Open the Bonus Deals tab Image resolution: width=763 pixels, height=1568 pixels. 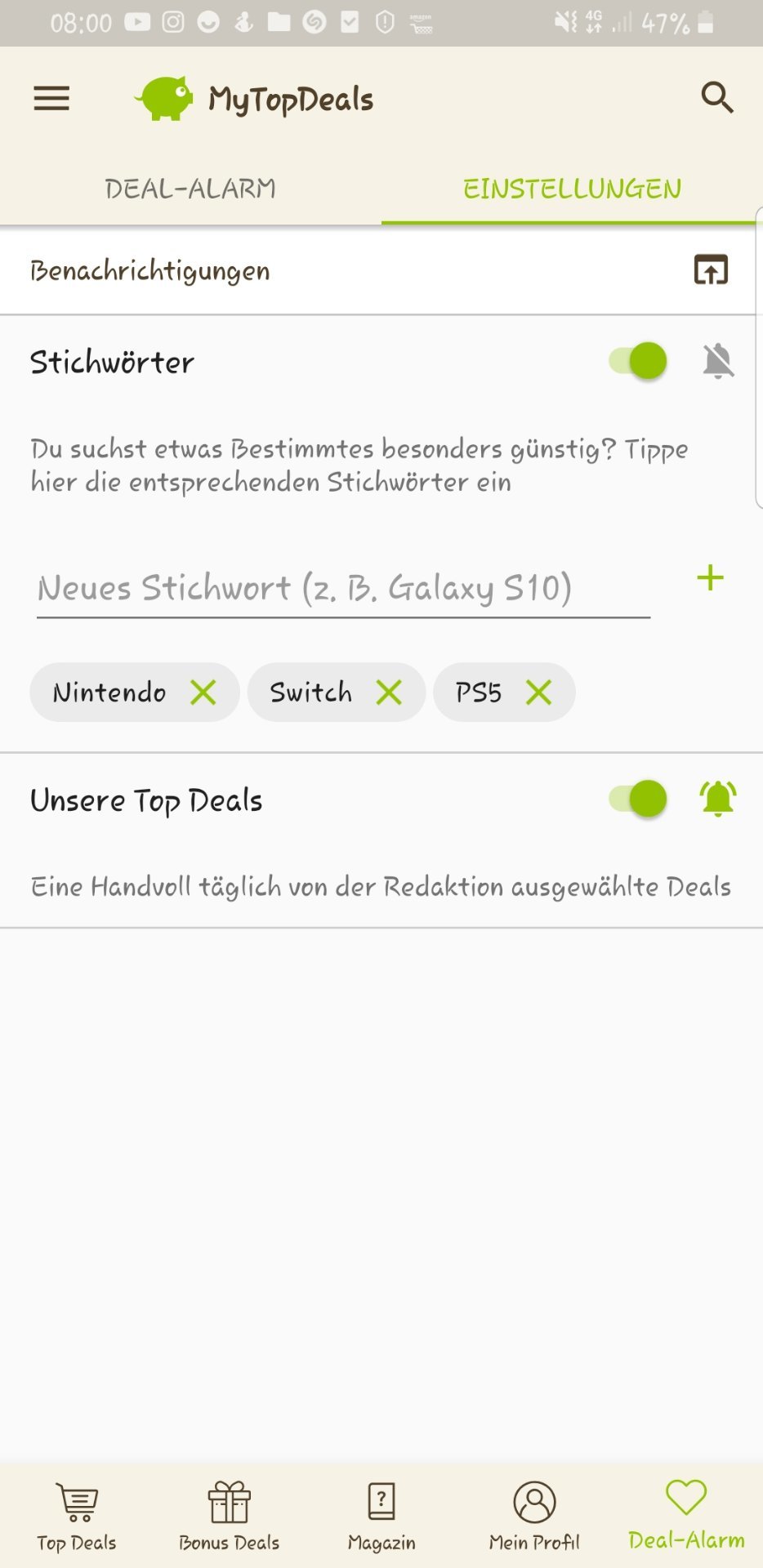(x=229, y=1517)
